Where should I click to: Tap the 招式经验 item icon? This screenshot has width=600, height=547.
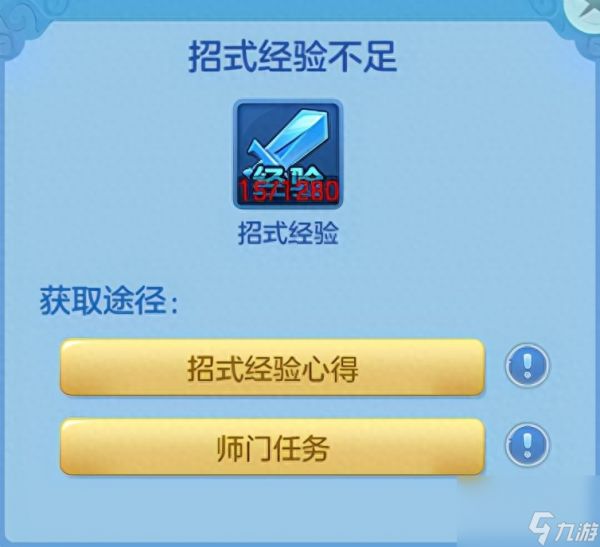click(286, 153)
